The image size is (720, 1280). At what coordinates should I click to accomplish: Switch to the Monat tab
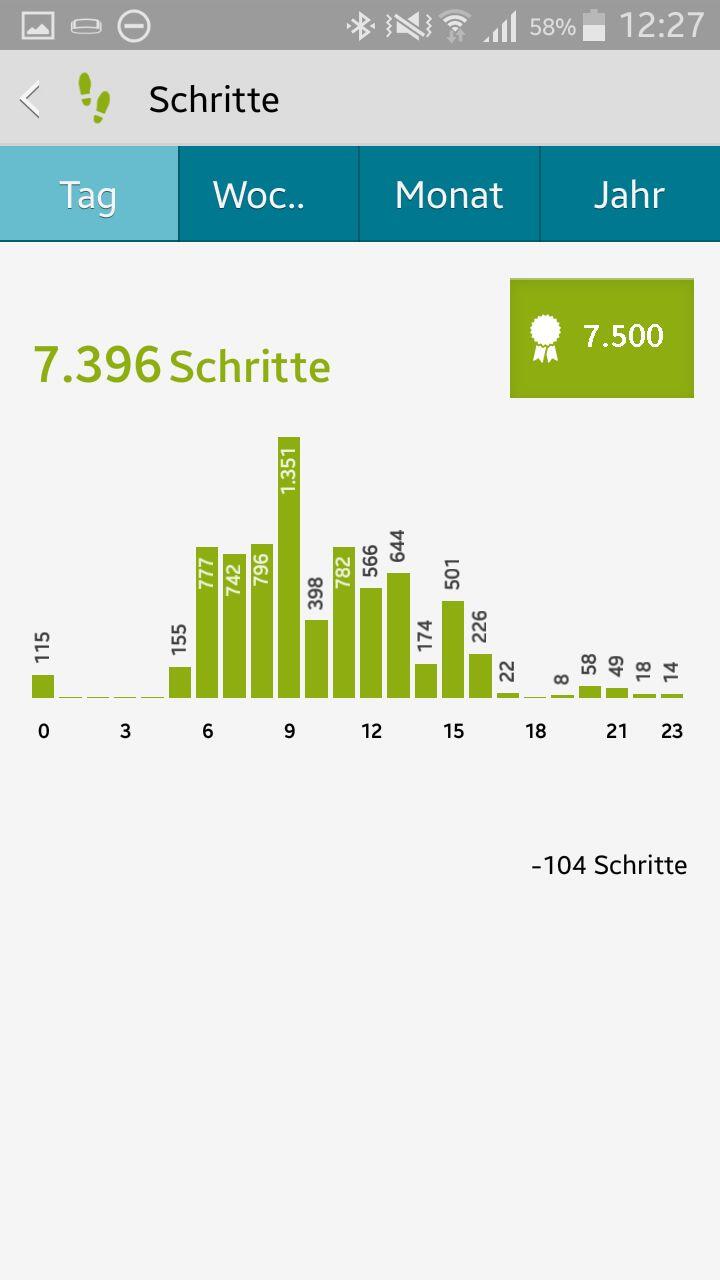click(449, 194)
